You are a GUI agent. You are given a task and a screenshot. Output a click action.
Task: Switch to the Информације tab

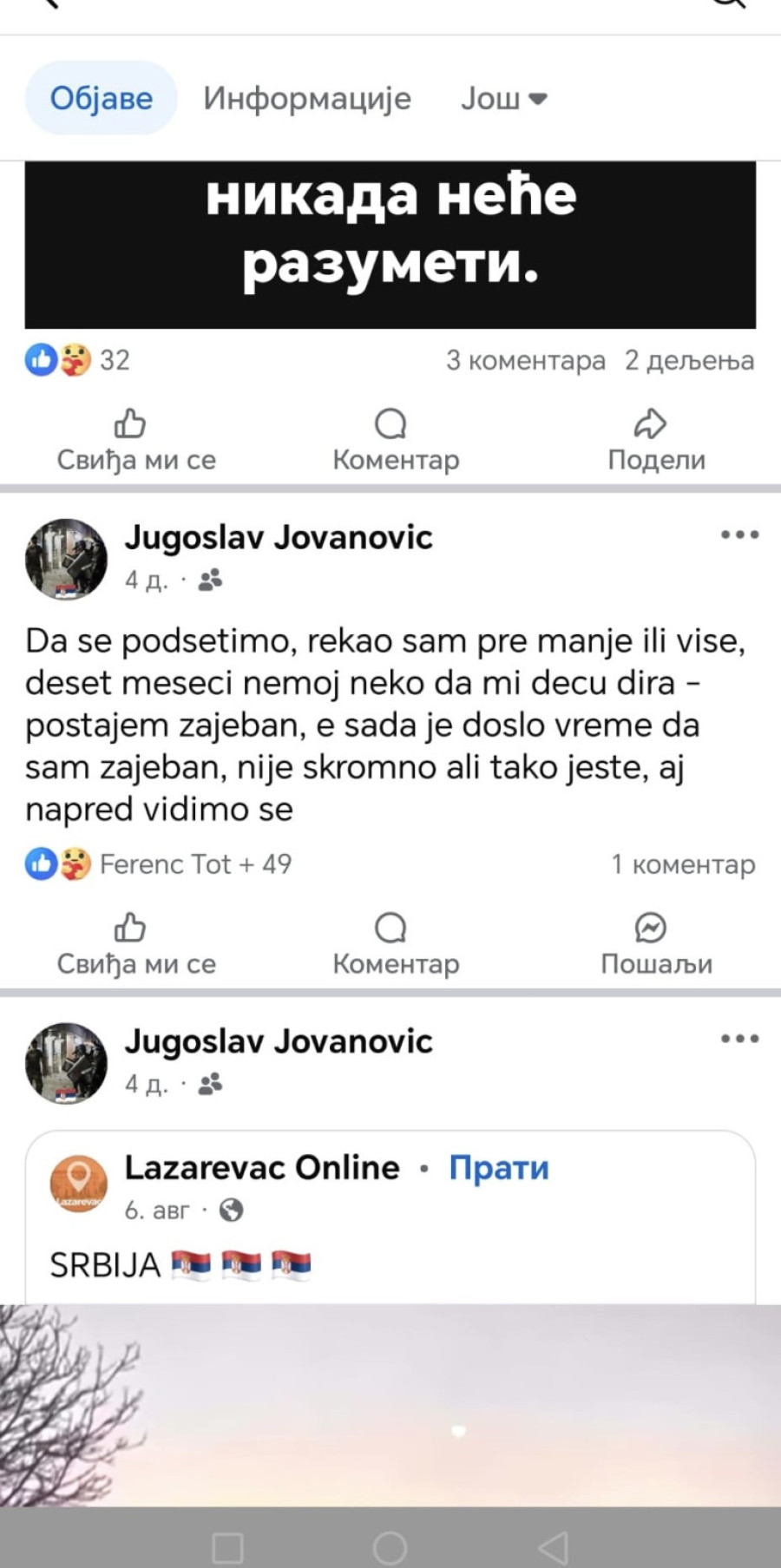(307, 98)
